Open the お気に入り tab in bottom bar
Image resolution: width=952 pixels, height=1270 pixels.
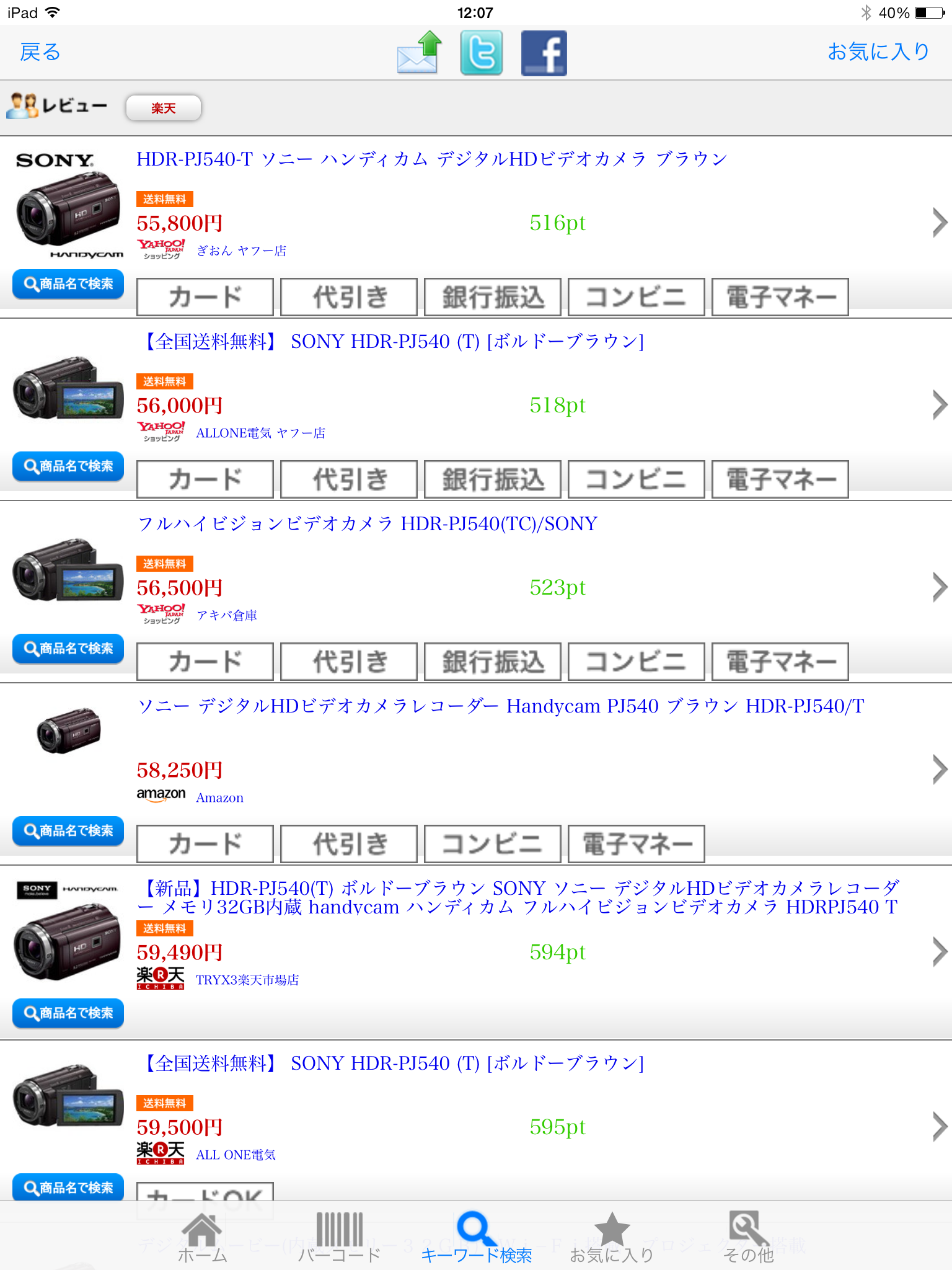(x=612, y=1238)
